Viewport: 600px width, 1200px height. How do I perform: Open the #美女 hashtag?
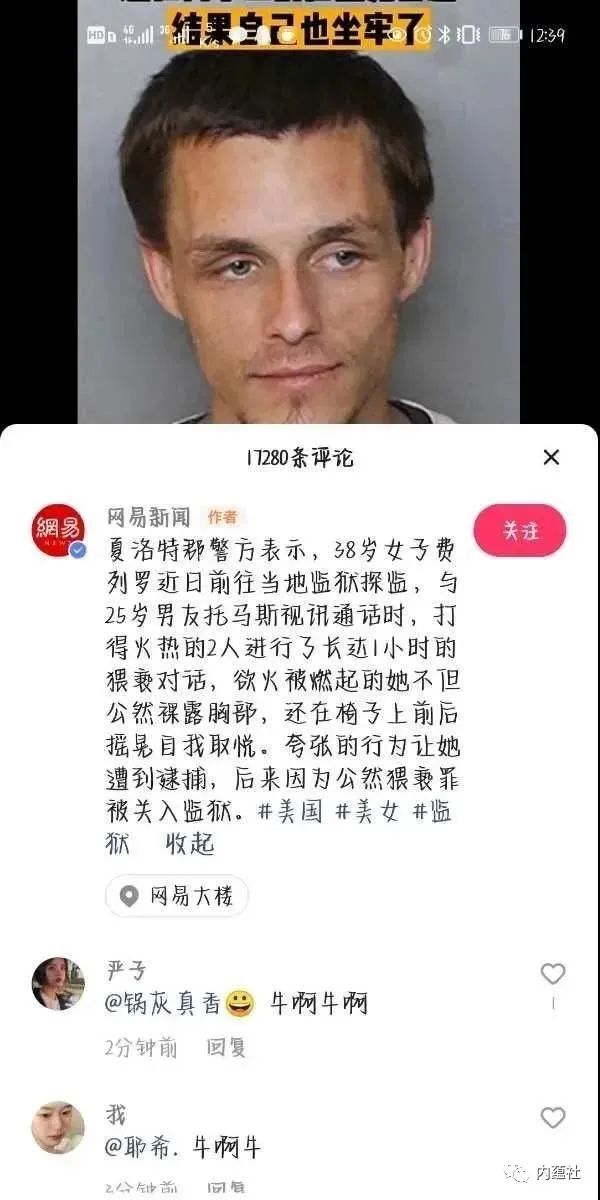[x=367, y=811]
